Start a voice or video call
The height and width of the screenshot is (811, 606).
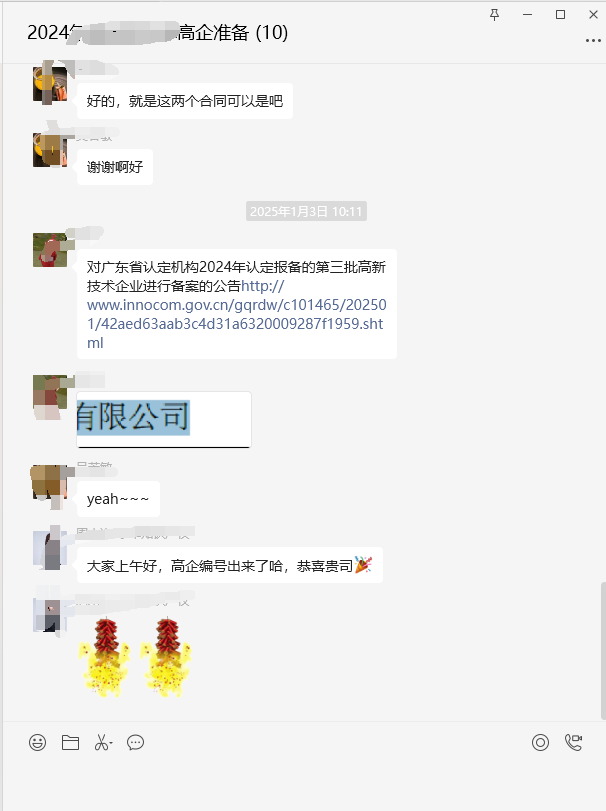coord(573,742)
